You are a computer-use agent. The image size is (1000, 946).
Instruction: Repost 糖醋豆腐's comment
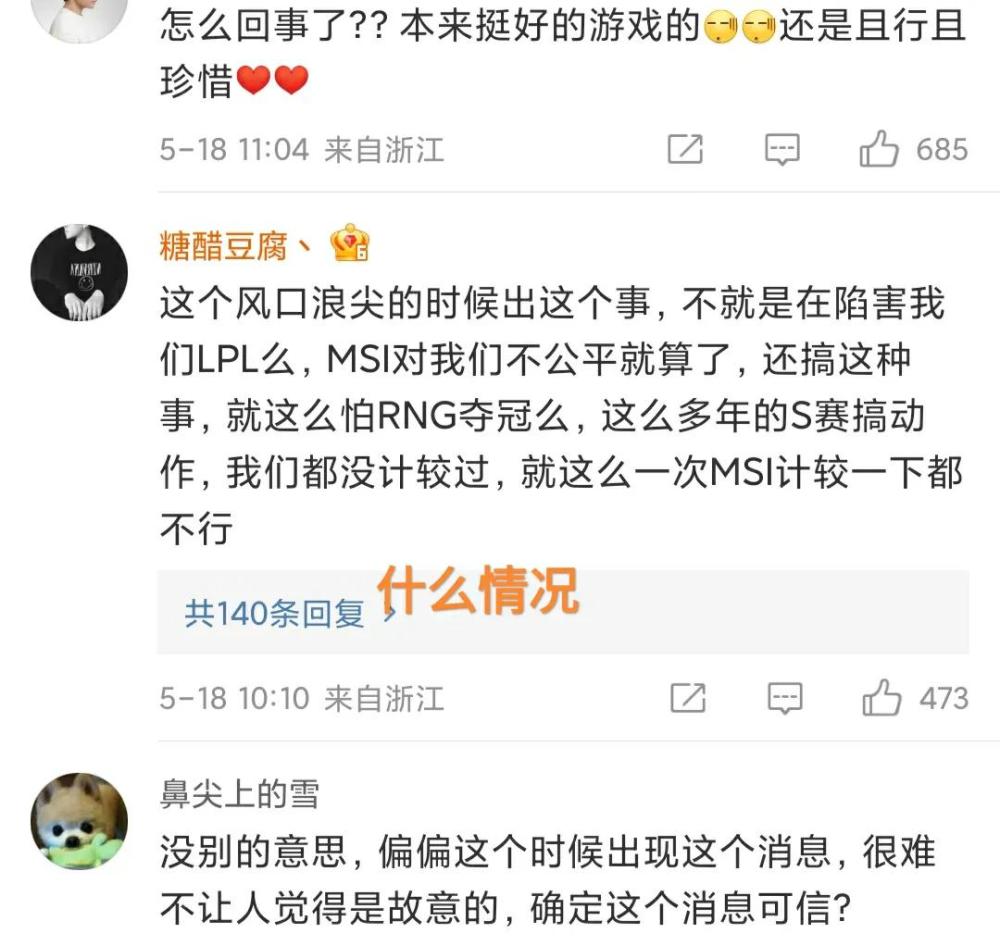tap(688, 697)
